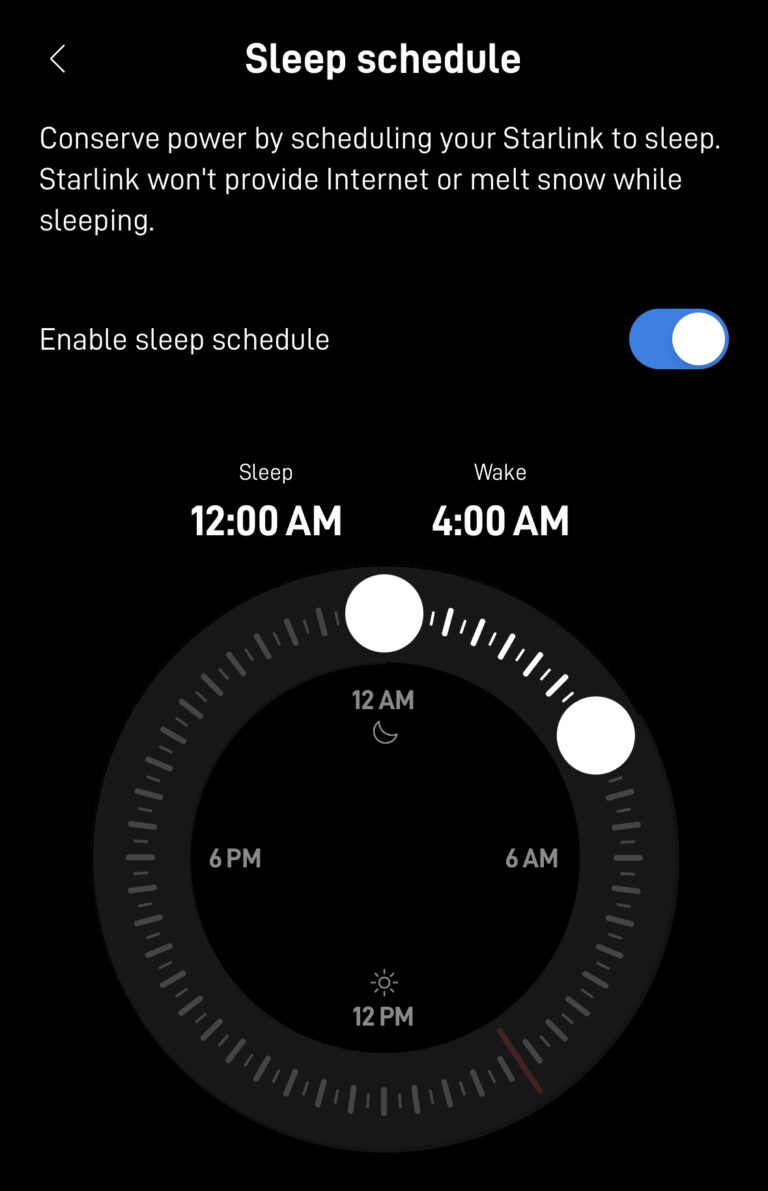Tap the Wake column label
Screen dimensions: 768x1191
(501, 471)
